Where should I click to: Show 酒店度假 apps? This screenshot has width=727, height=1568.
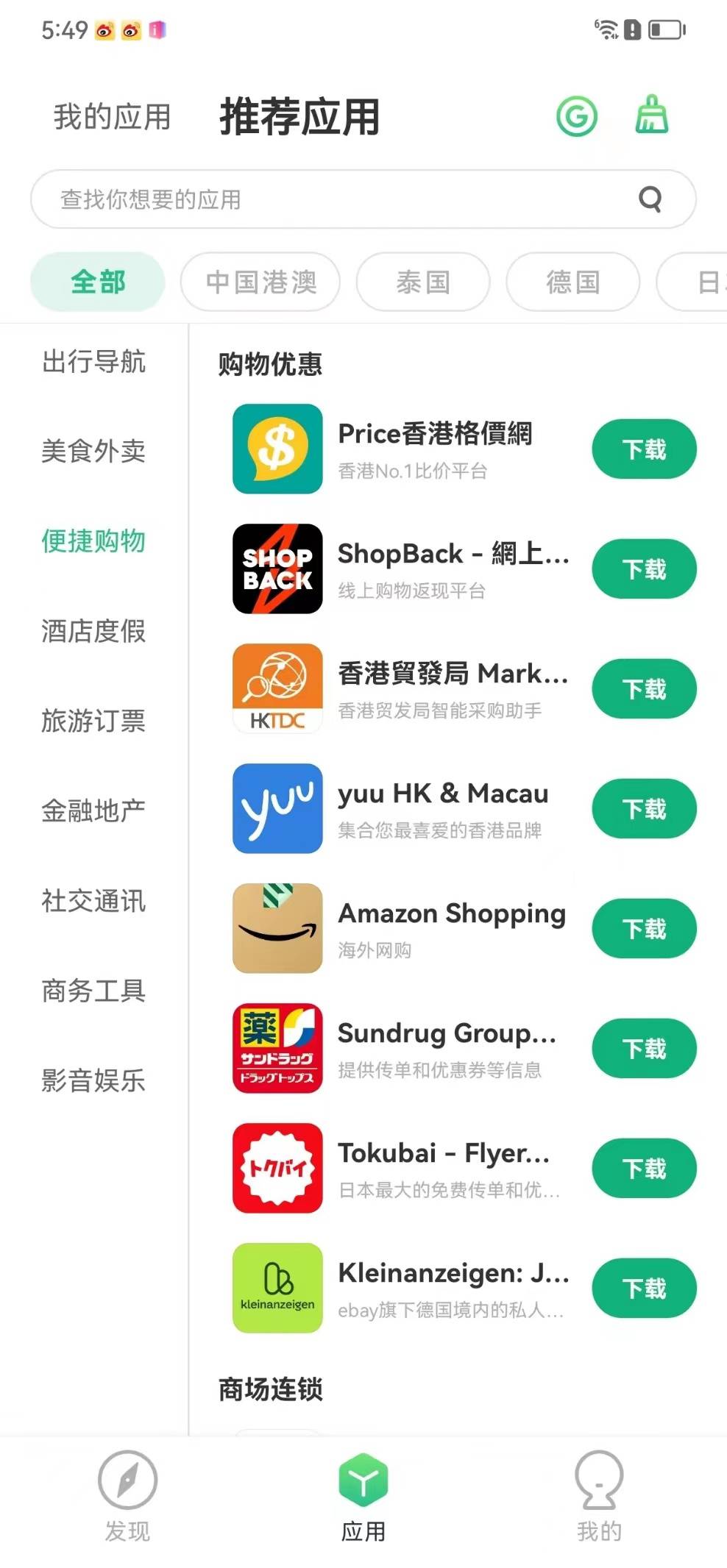coord(93,631)
